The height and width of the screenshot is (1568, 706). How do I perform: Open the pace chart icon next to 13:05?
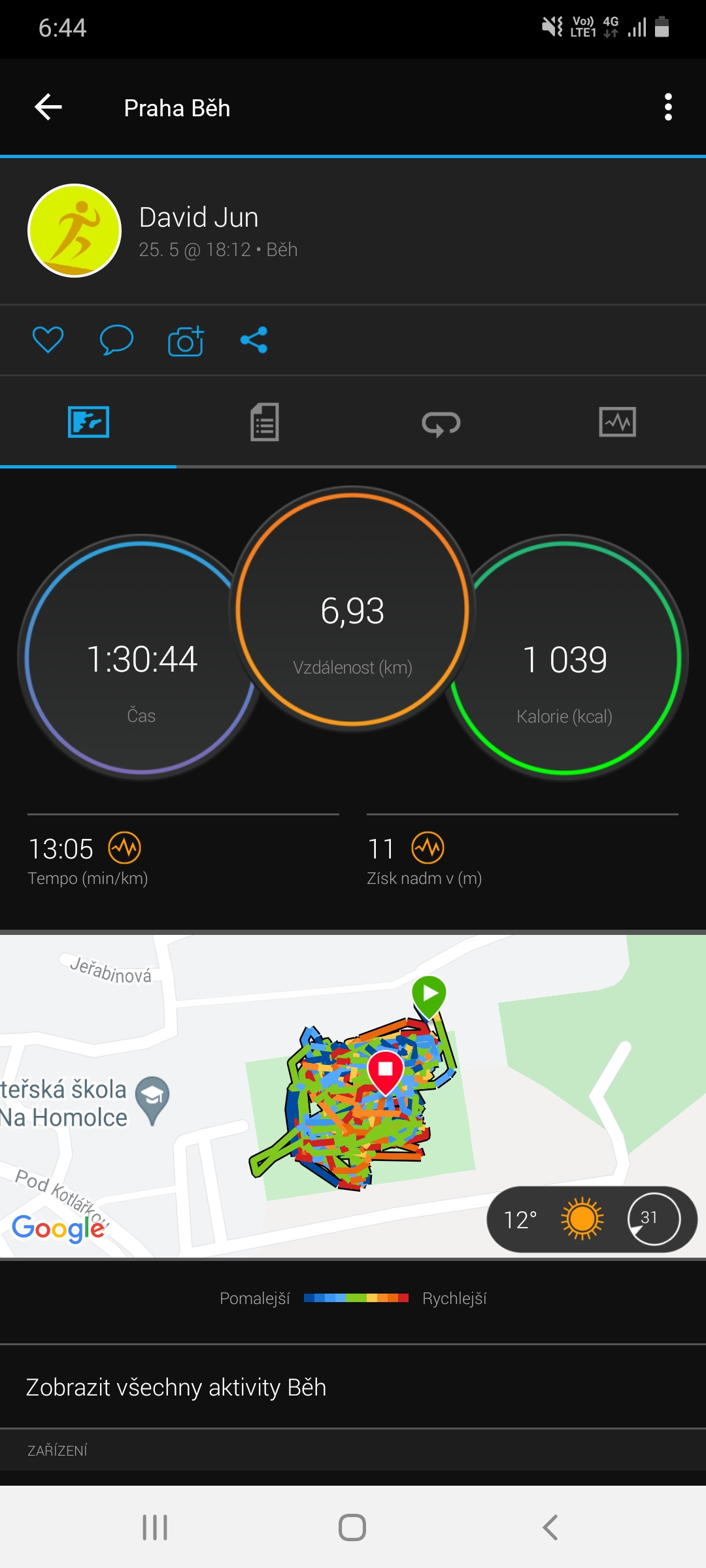click(124, 848)
